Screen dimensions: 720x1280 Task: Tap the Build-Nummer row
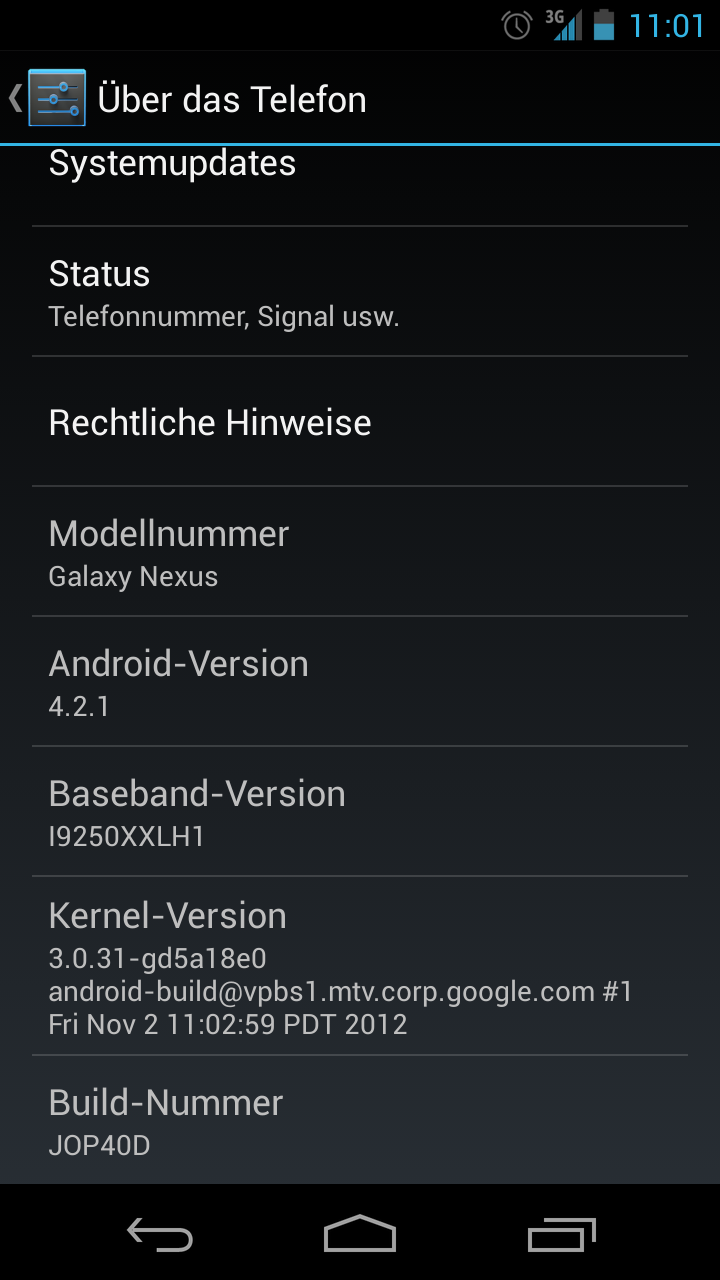360,1120
